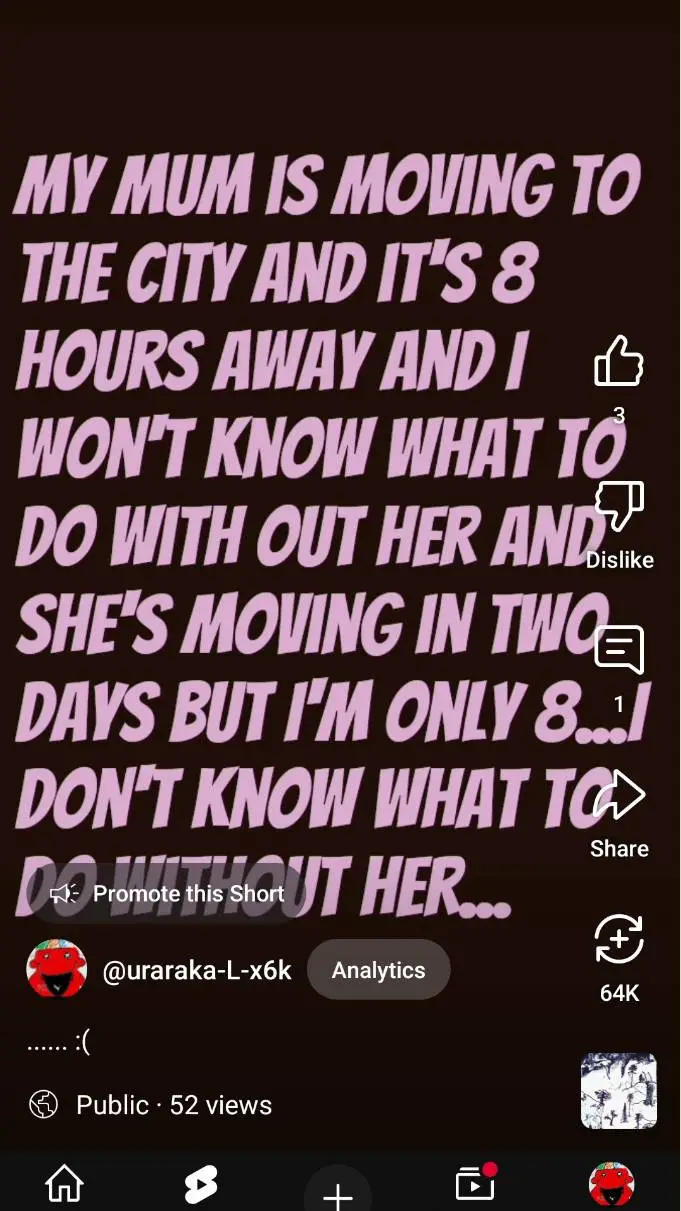Remix this Short
Viewport: 681px width, 1211px height.
point(619,941)
